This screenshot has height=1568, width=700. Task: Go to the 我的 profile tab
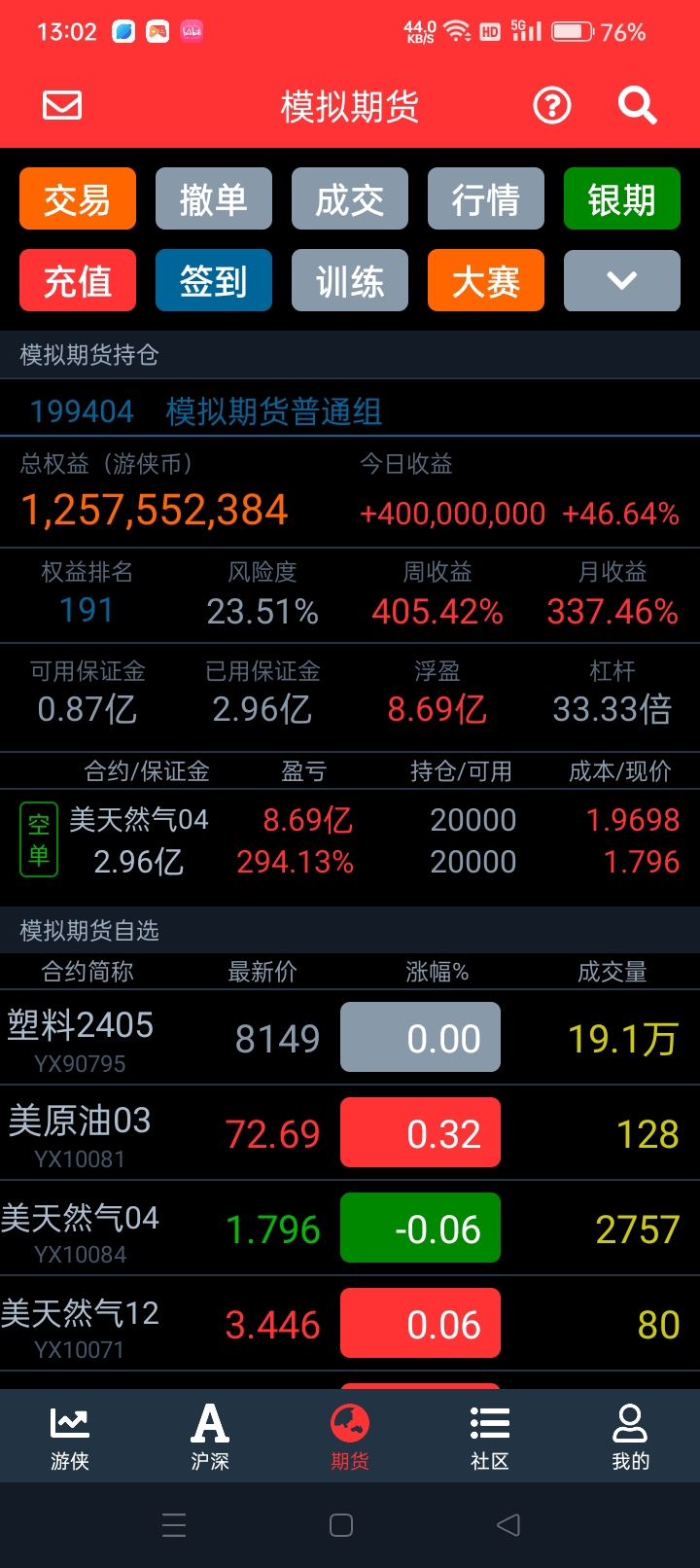point(630,1437)
